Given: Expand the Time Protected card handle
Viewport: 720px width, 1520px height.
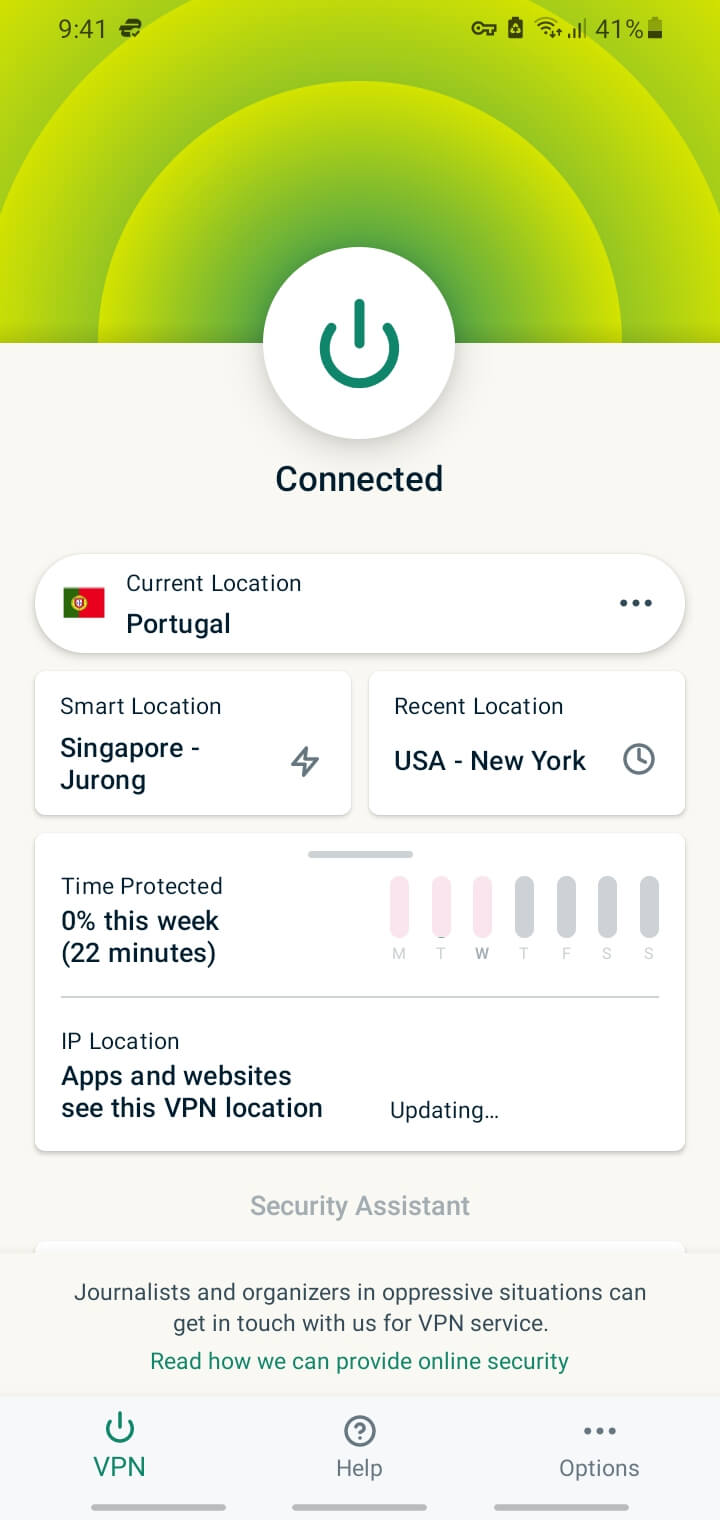Looking at the screenshot, I should 359,854.
